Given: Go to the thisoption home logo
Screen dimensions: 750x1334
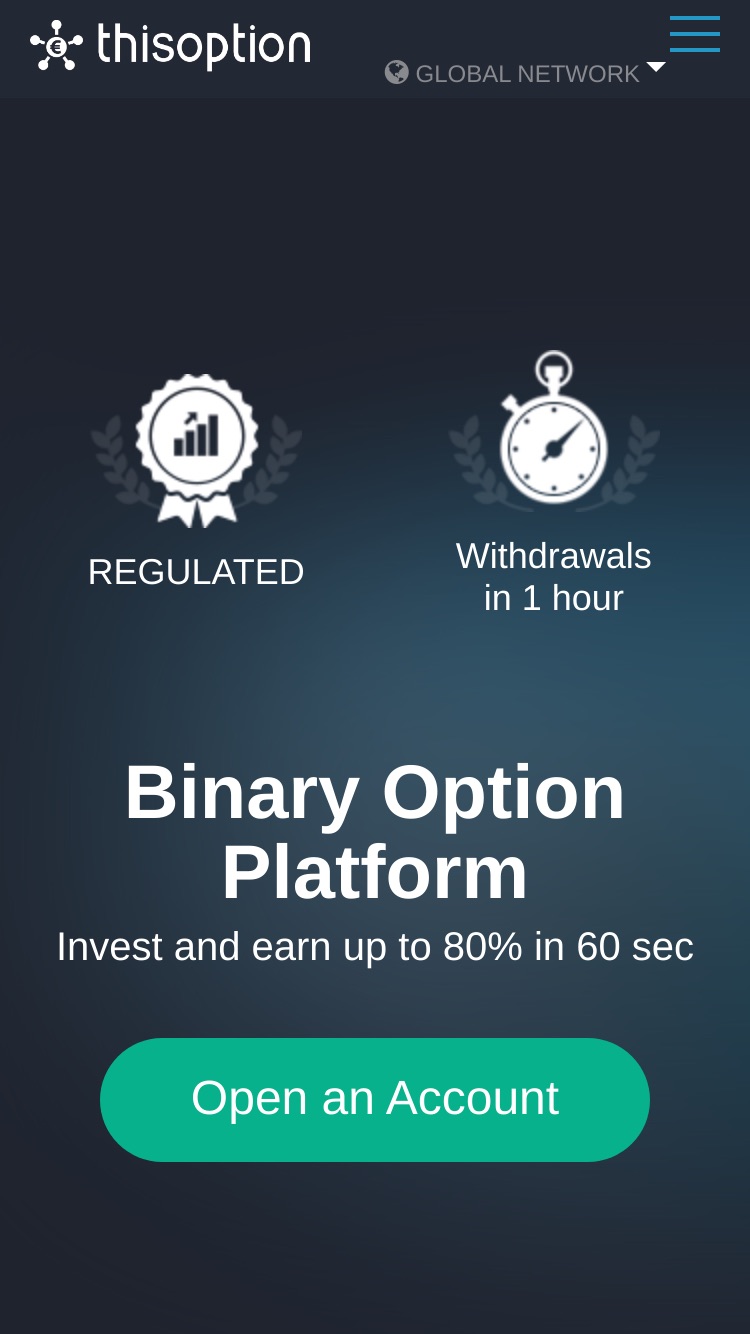Looking at the screenshot, I should [170, 45].
